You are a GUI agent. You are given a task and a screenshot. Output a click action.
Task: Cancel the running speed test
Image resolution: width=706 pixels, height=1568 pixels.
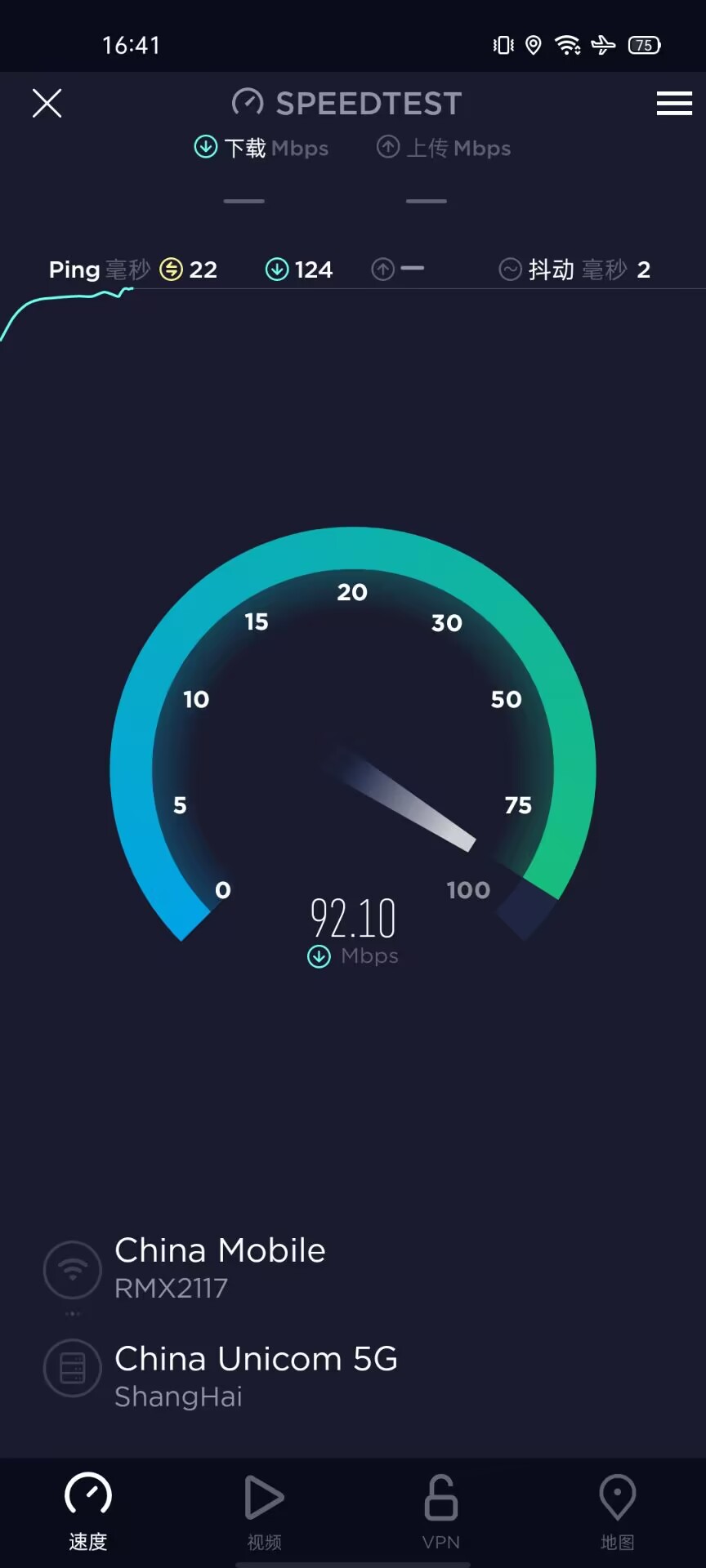(47, 104)
